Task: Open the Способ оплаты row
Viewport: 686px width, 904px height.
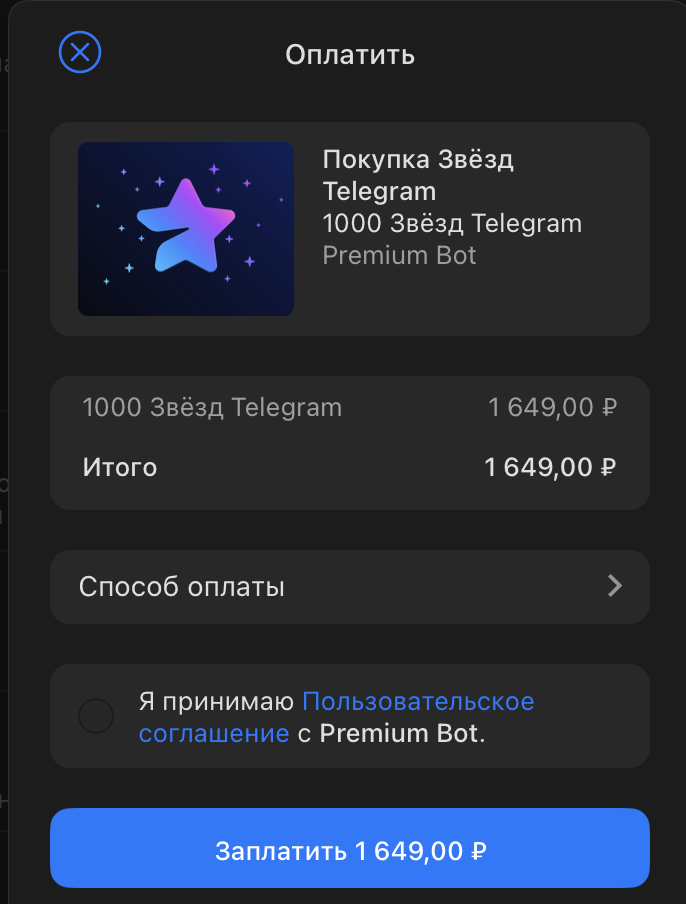Action: pos(349,586)
